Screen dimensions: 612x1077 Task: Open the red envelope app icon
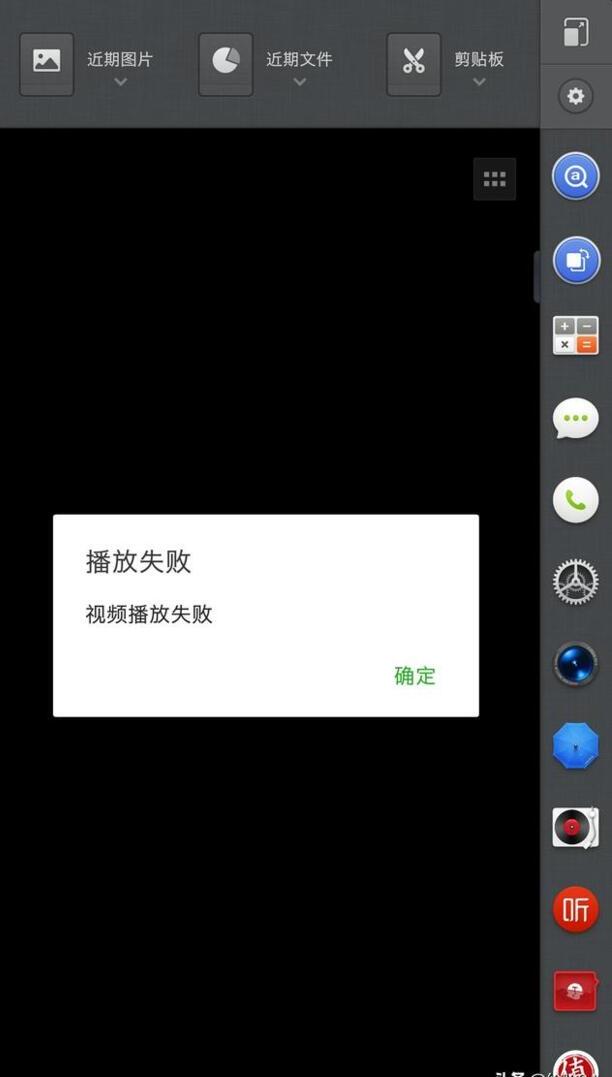[x=576, y=990]
